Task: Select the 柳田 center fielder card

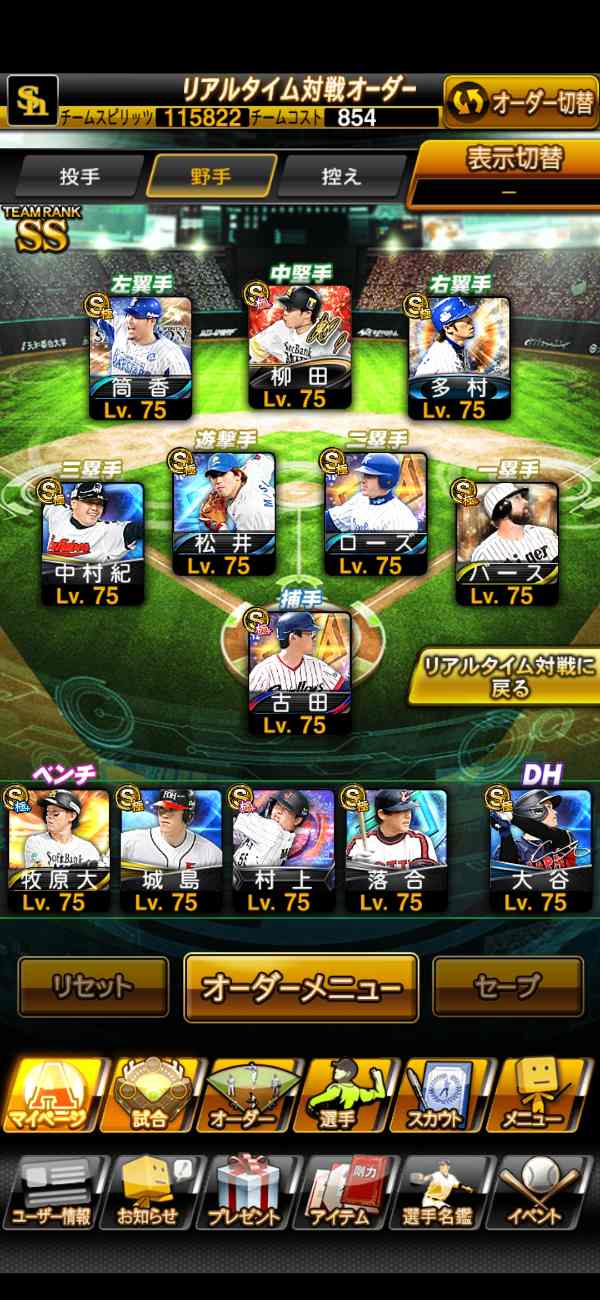Action: (300, 347)
